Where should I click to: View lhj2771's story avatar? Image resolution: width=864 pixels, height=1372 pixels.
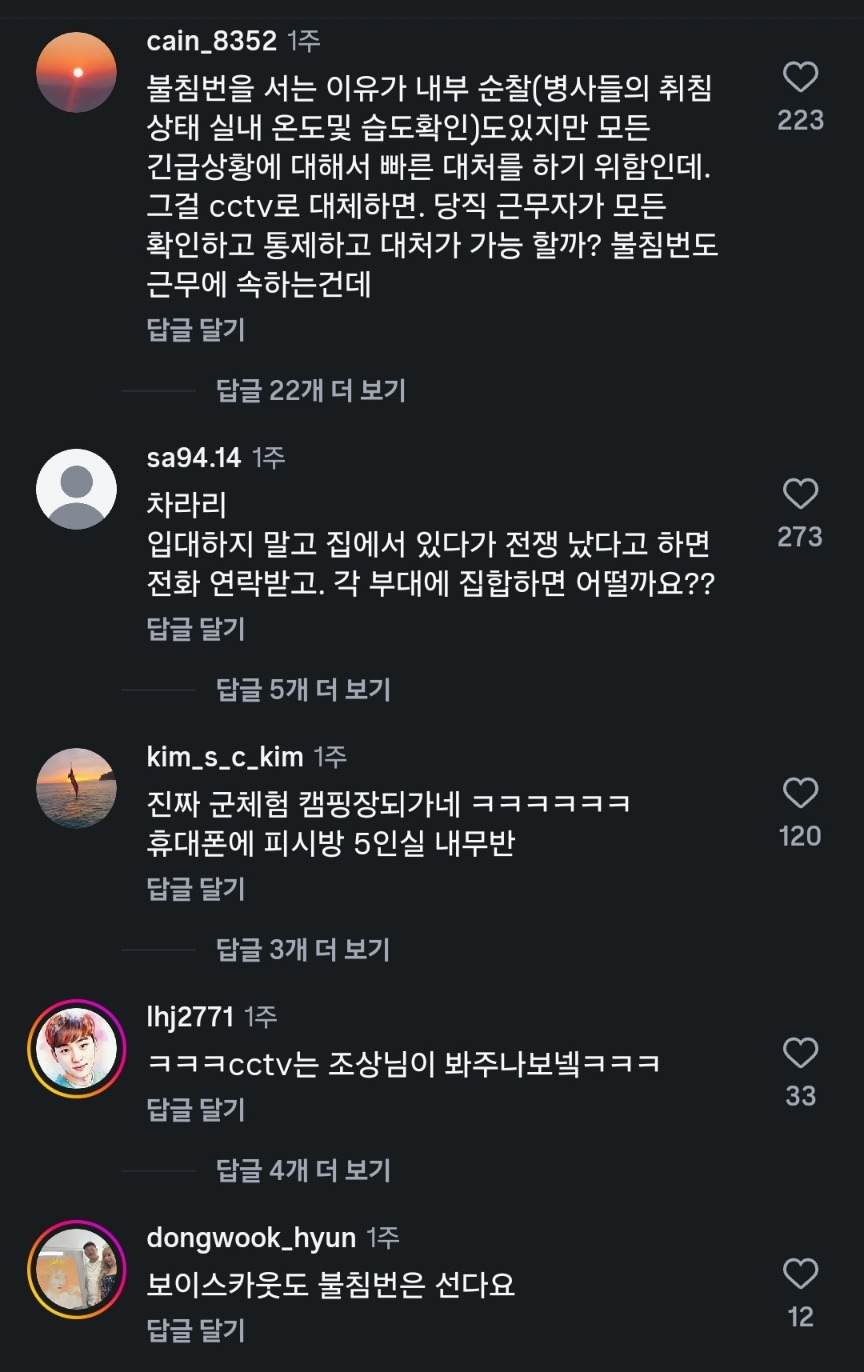[77, 1049]
